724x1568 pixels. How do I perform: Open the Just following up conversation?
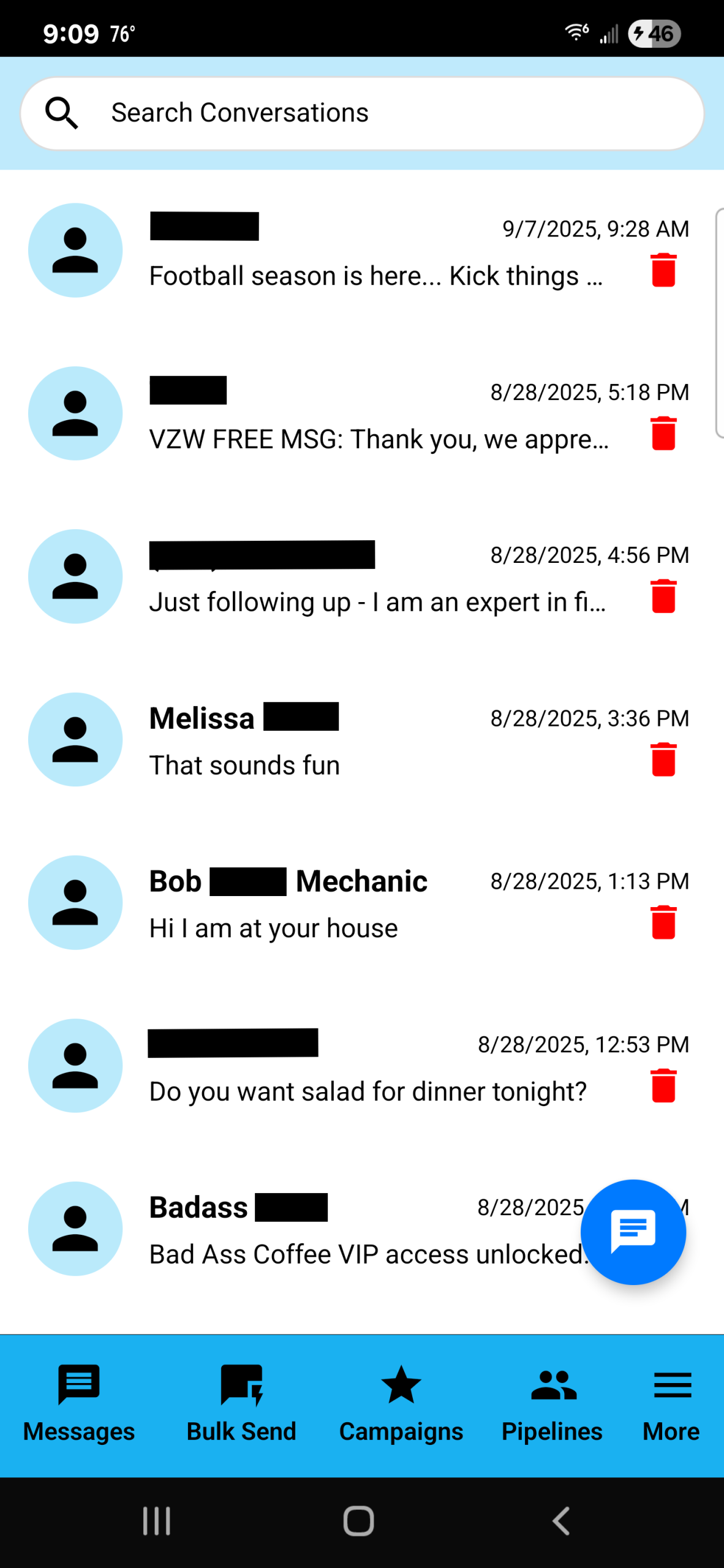click(x=377, y=602)
